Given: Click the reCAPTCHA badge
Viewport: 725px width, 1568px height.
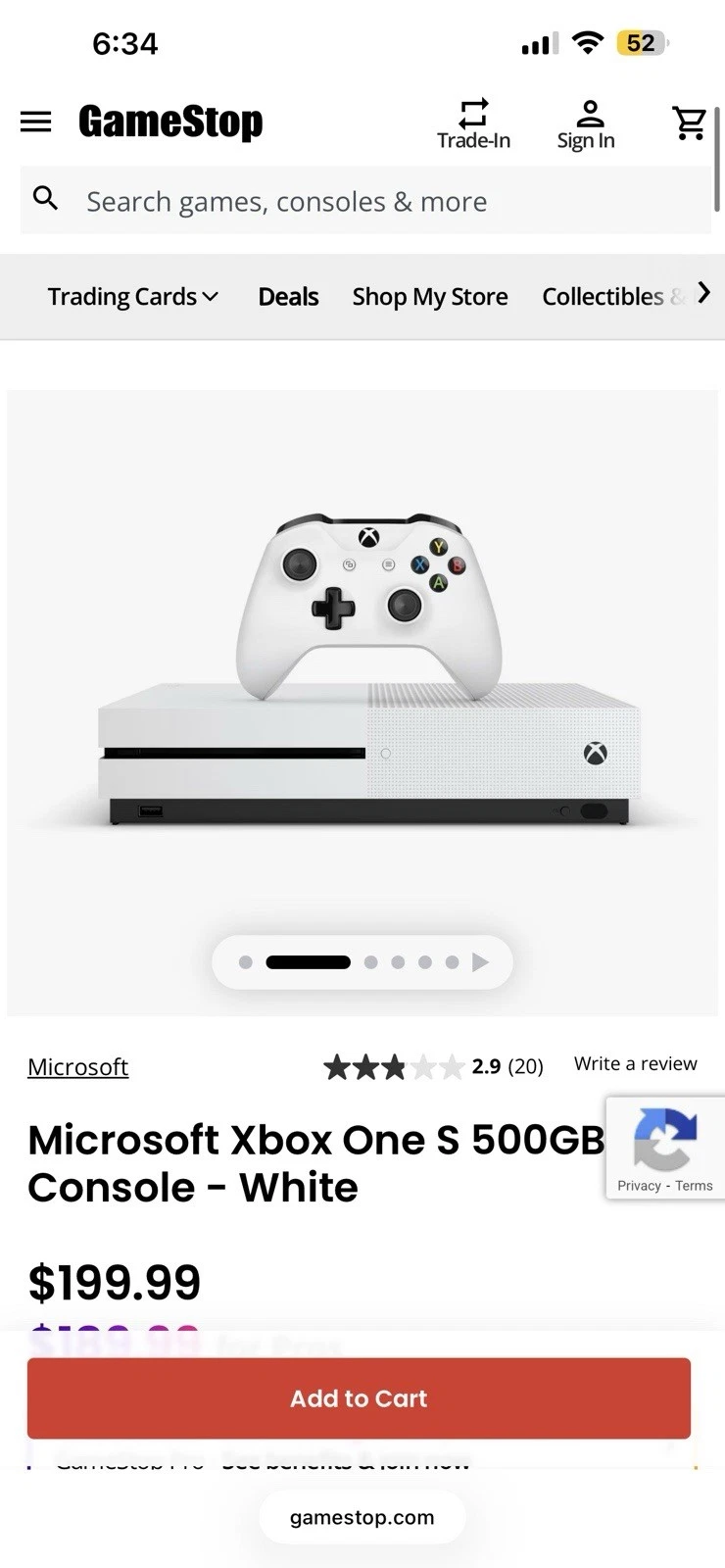Looking at the screenshot, I should point(664,1147).
